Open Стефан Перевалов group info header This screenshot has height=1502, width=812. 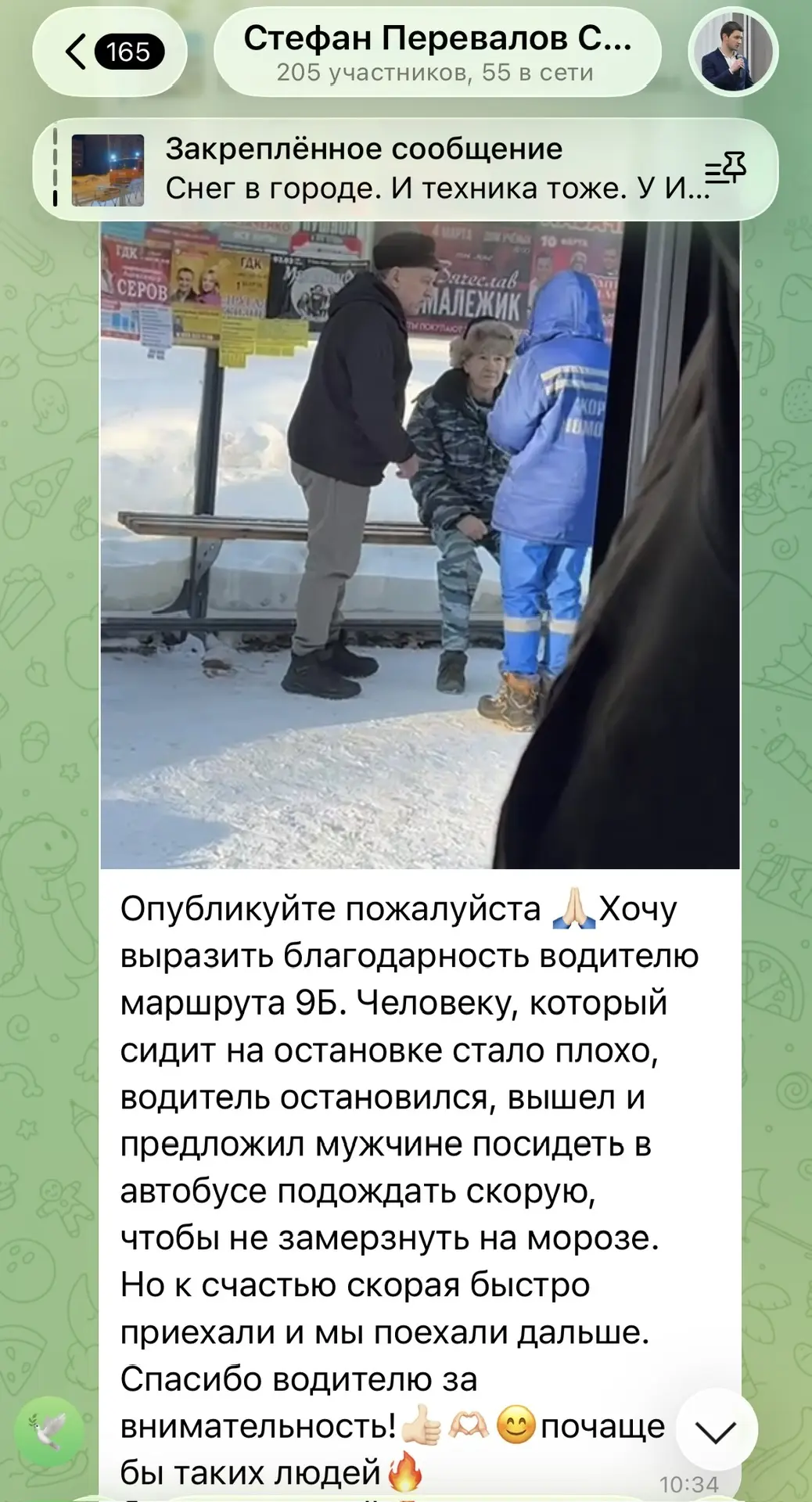click(437, 52)
